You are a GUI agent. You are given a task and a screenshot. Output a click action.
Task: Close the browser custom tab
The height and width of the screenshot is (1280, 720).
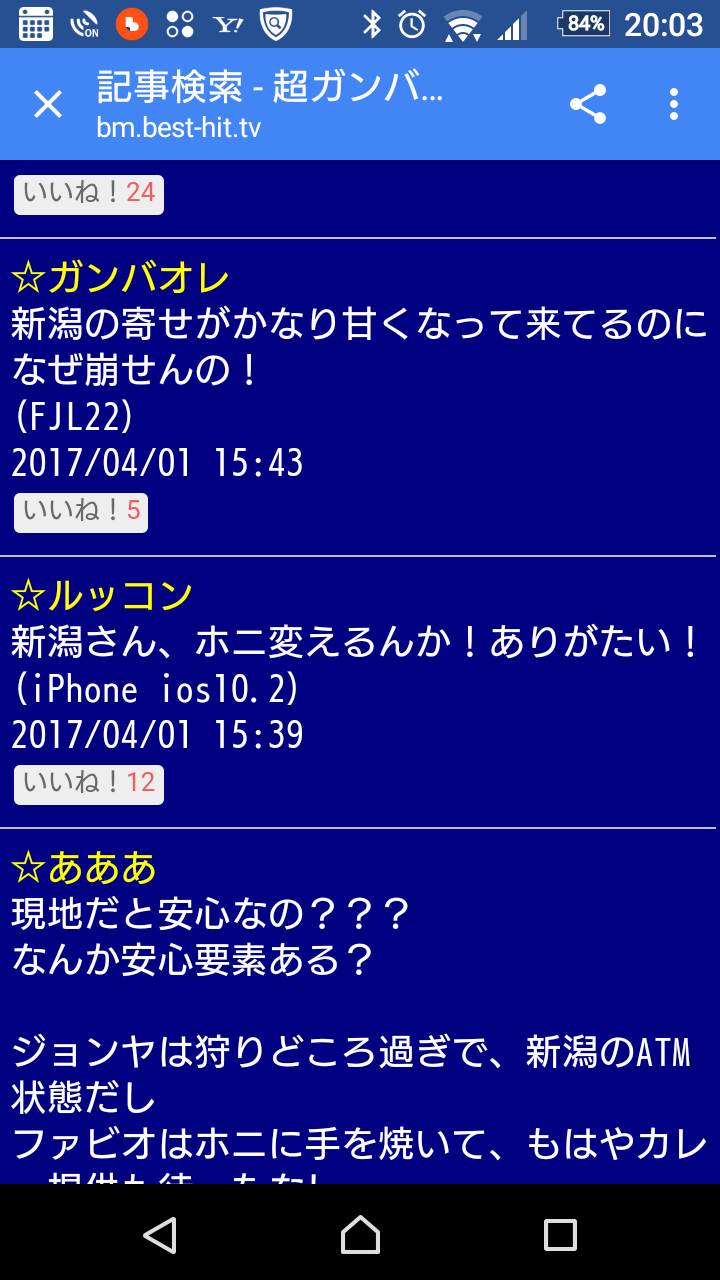[x=48, y=104]
